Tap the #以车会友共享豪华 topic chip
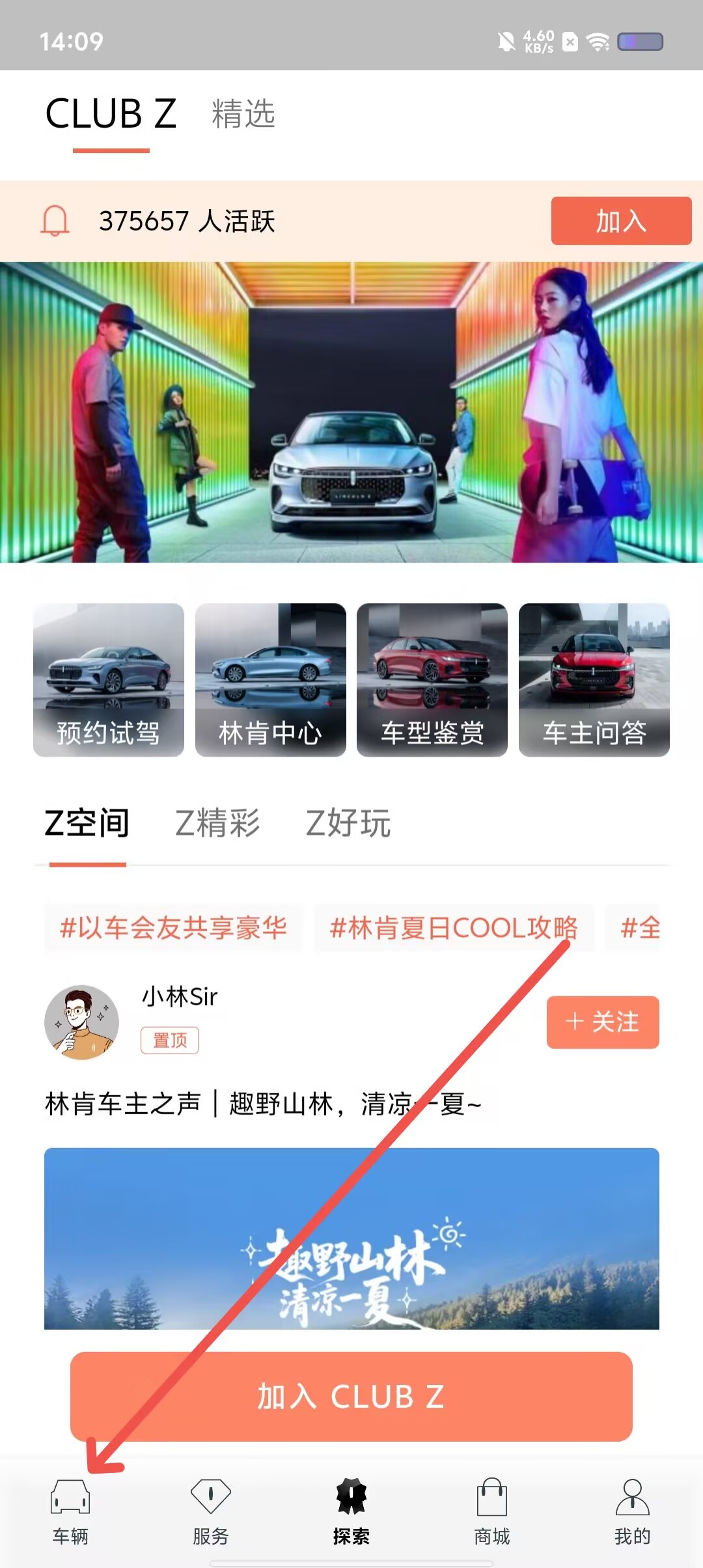The image size is (703, 1568). click(173, 928)
